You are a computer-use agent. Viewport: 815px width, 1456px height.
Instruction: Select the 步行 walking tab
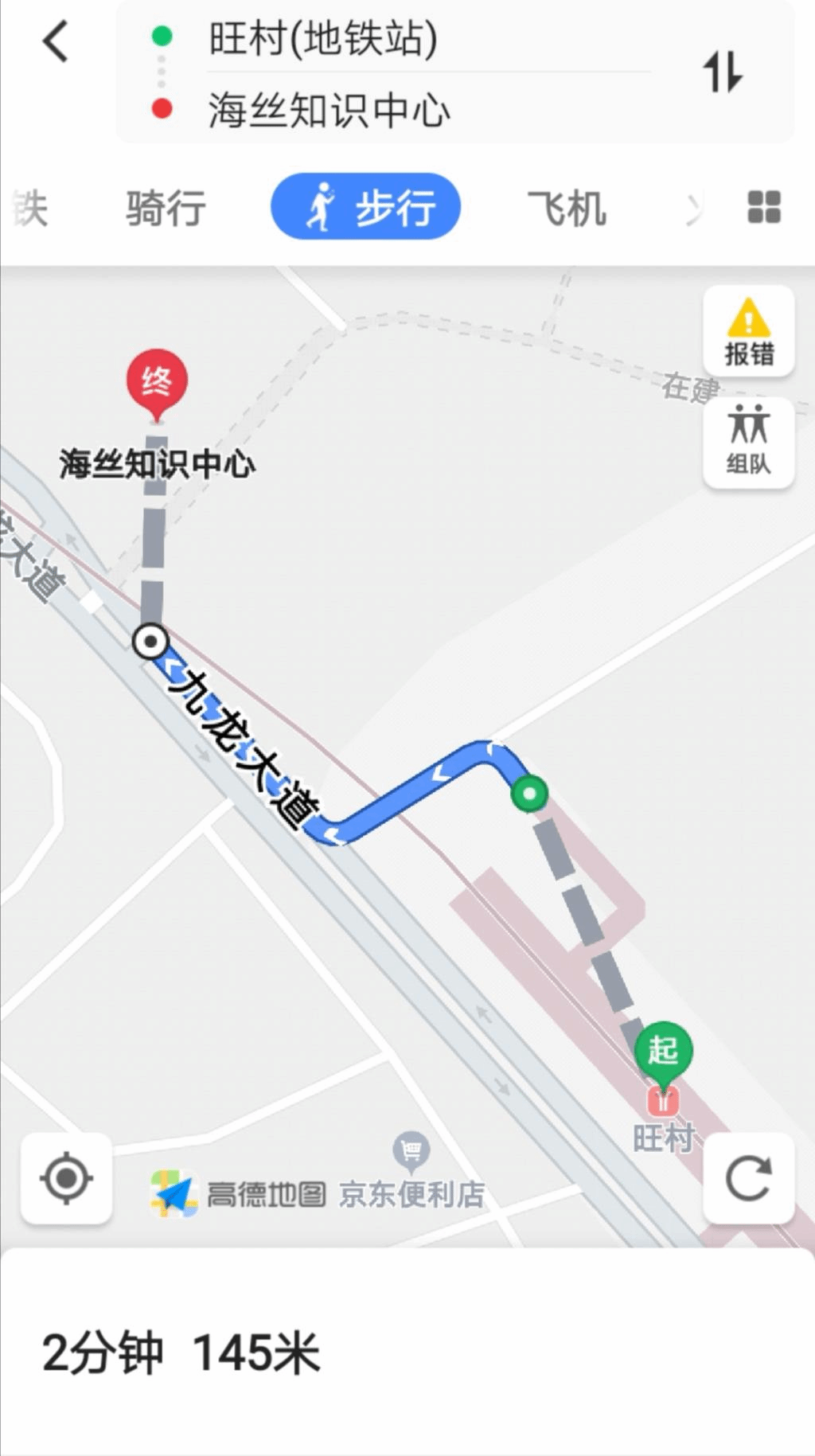coord(366,207)
